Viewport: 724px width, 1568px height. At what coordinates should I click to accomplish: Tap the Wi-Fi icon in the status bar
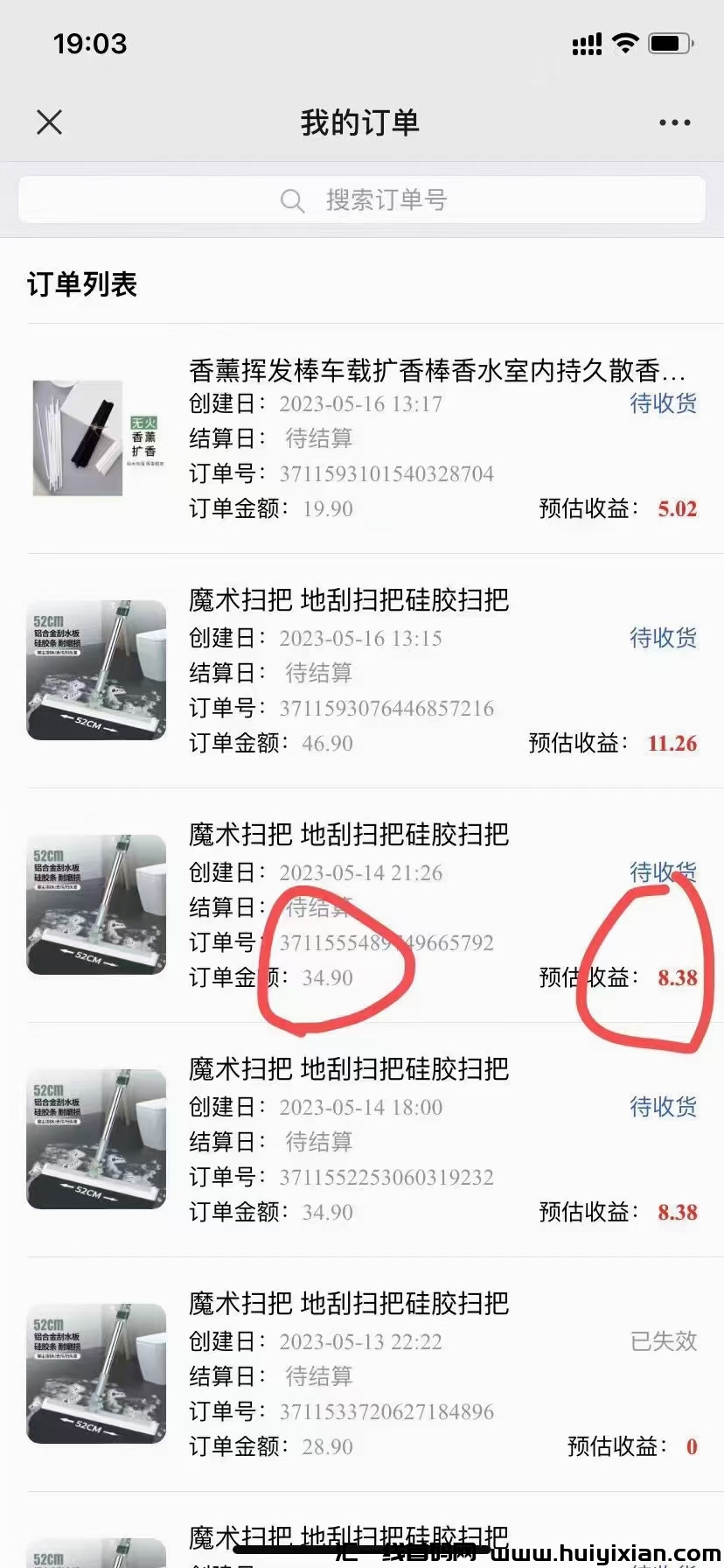tap(626, 42)
